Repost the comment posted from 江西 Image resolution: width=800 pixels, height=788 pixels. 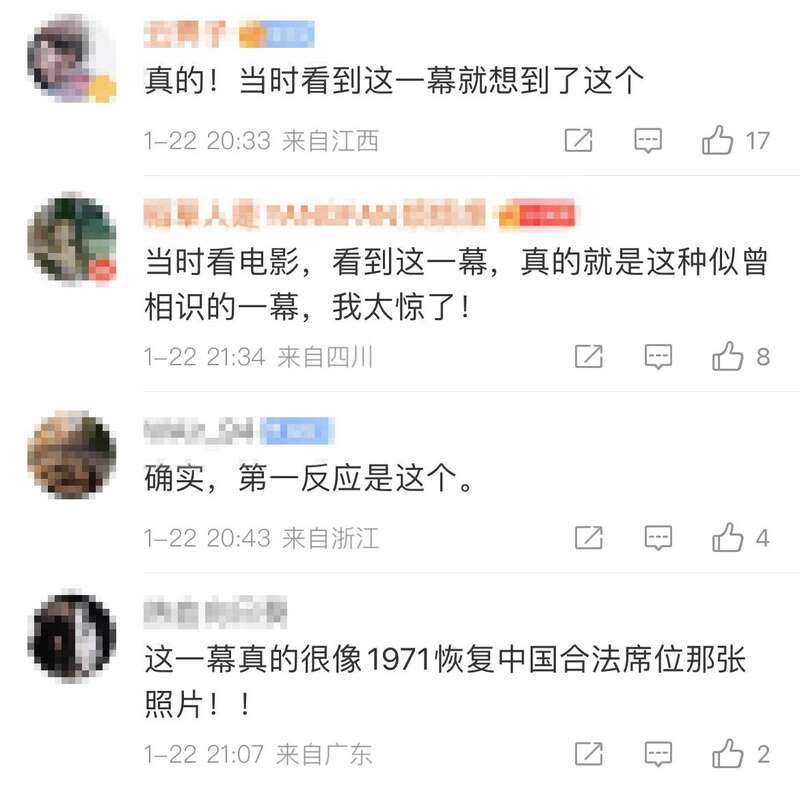click(x=579, y=140)
